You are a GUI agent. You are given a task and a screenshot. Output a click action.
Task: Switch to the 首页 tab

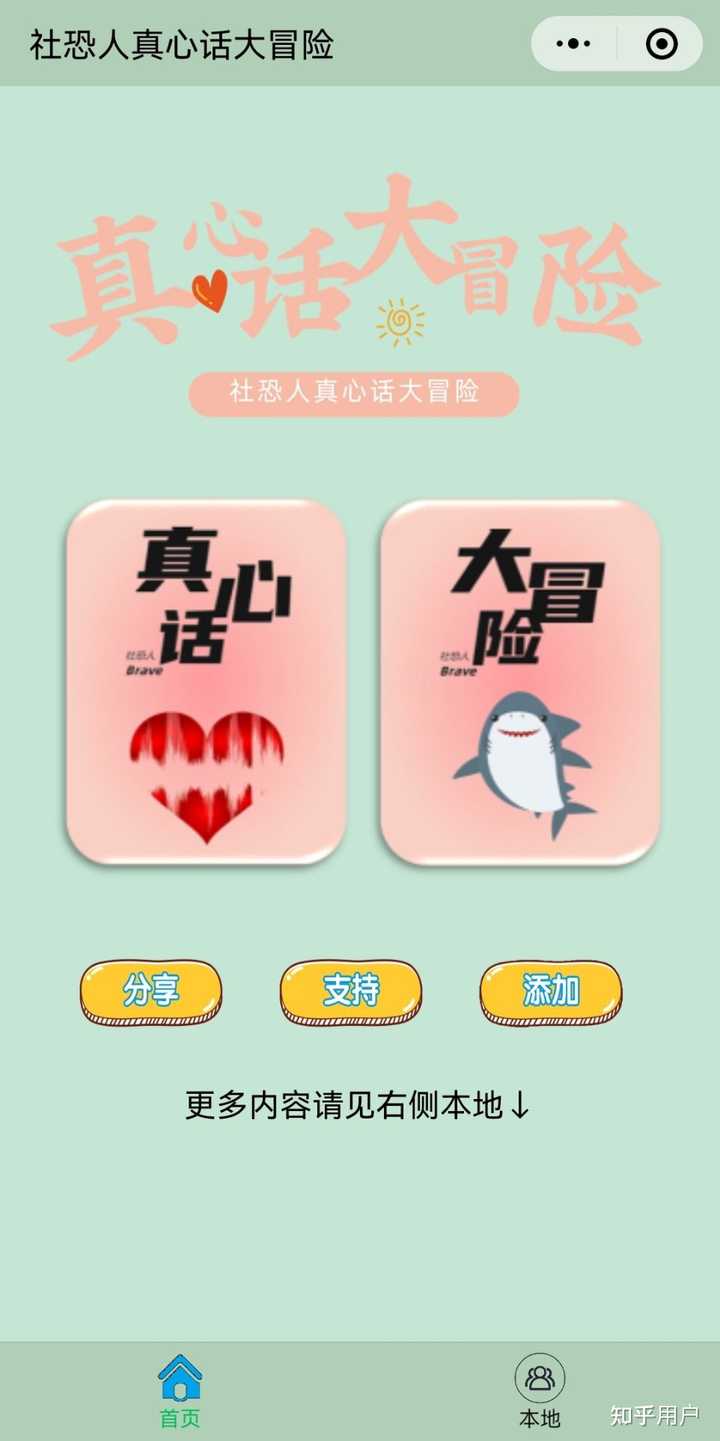[x=178, y=1390]
